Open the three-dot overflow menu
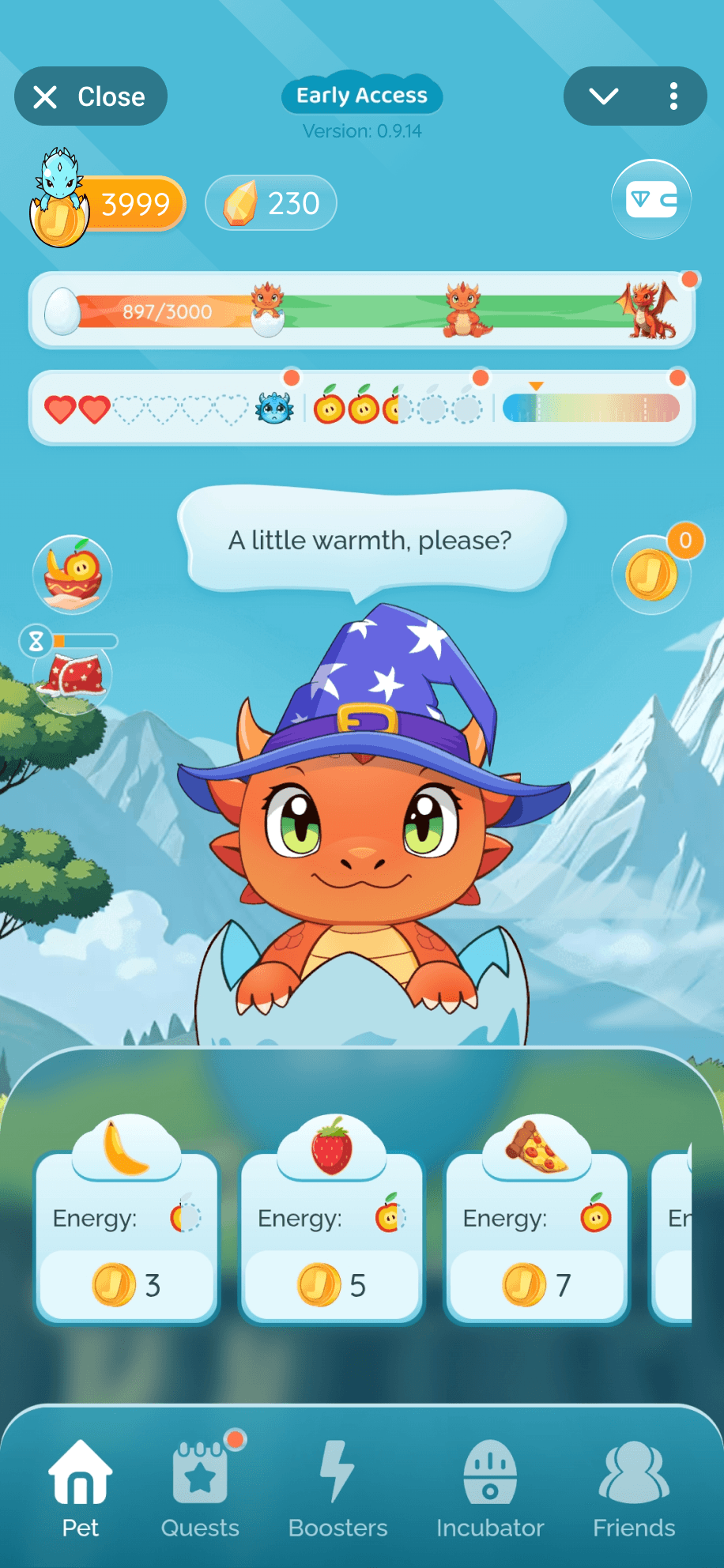Image resolution: width=724 pixels, height=1568 pixels. (x=673, y=96)
